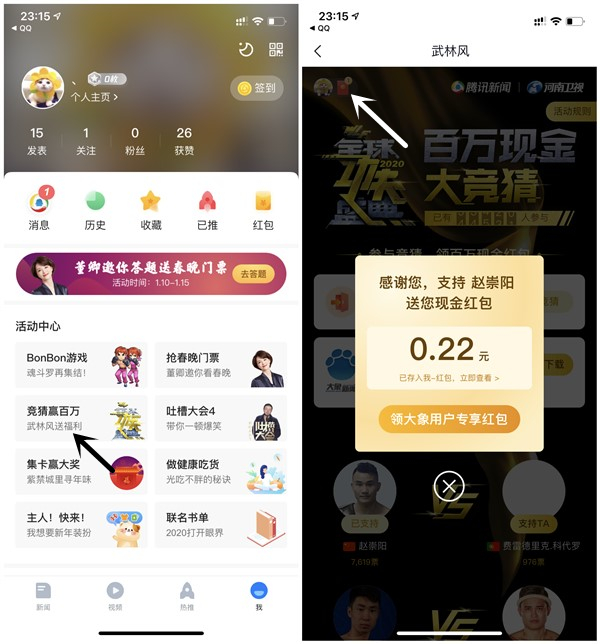Open 红包 red packets
600x644 pixels.
[x=262, y=210]
